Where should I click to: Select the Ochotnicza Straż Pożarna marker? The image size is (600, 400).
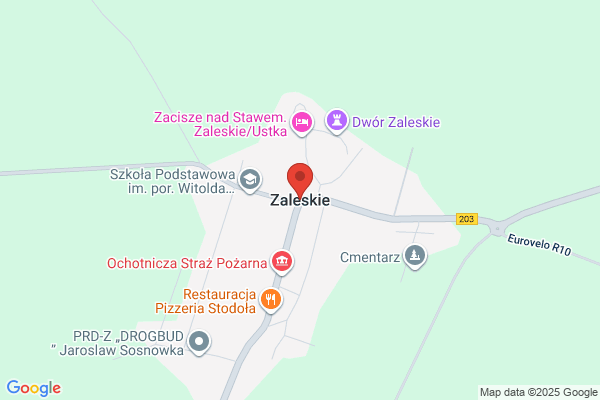[282, 262]
